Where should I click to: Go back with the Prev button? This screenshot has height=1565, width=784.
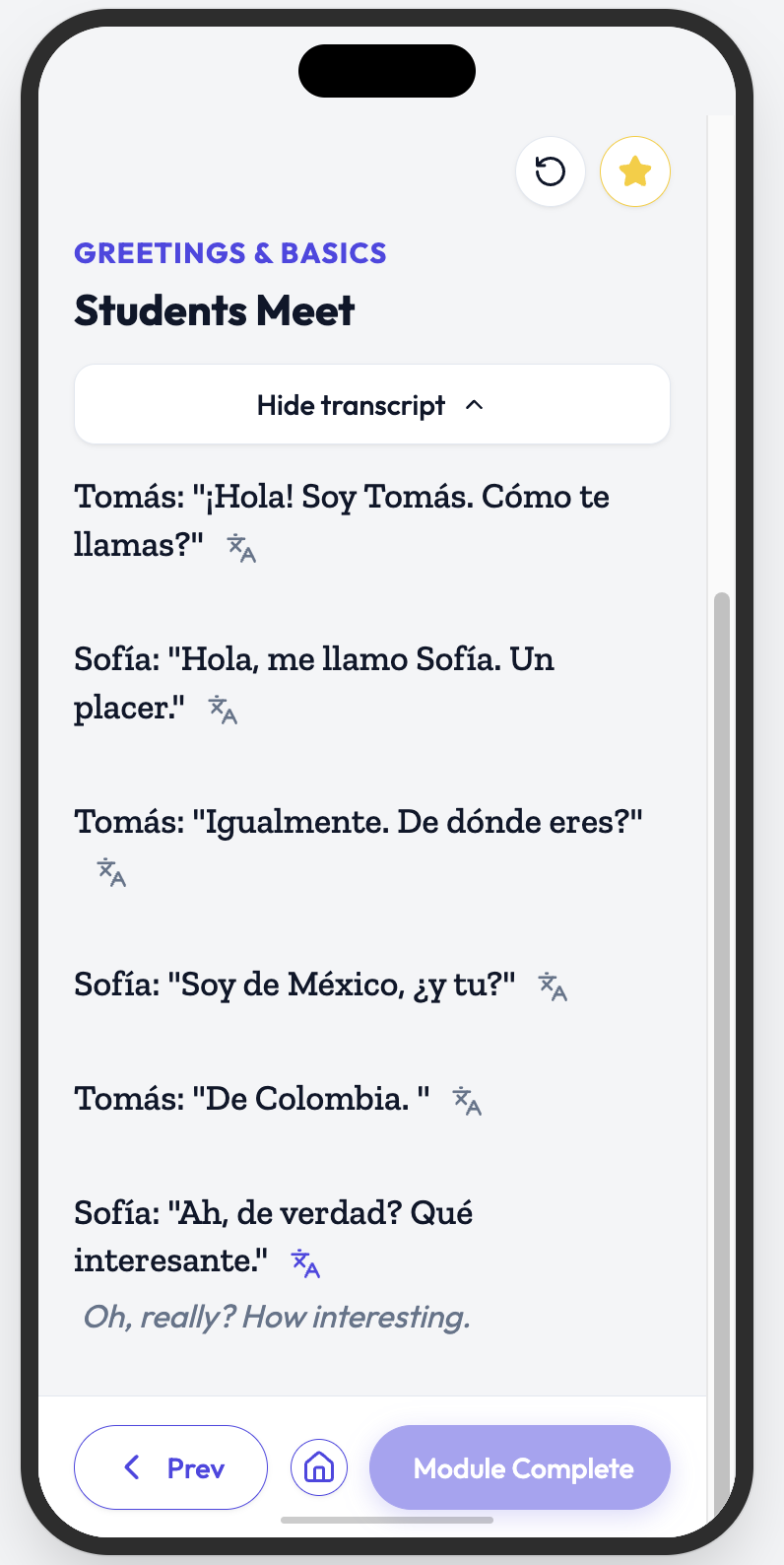pos(169,1467)
